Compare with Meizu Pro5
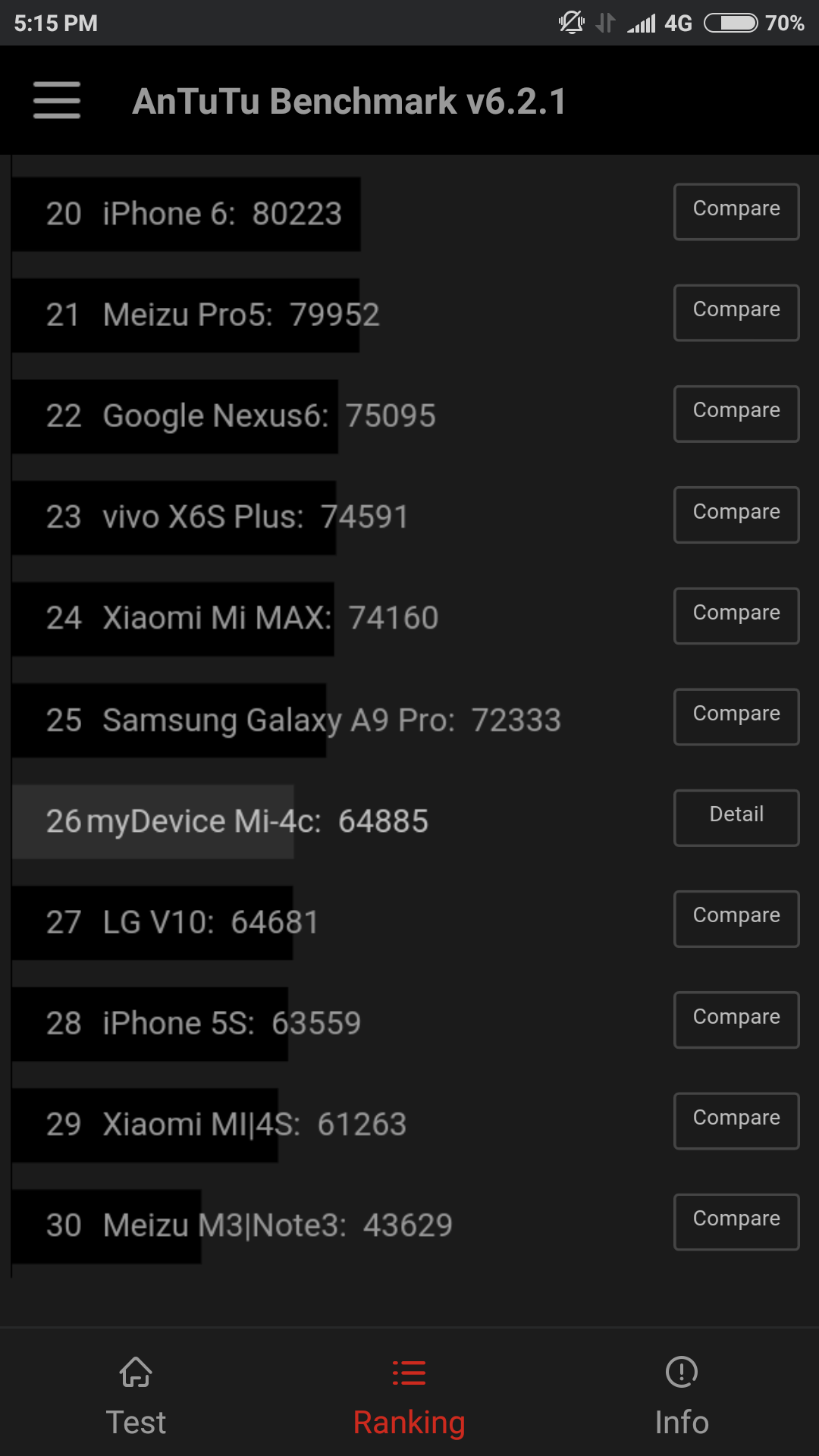The width and height of the screenshot is (819, 1456). tap(736, 312)
